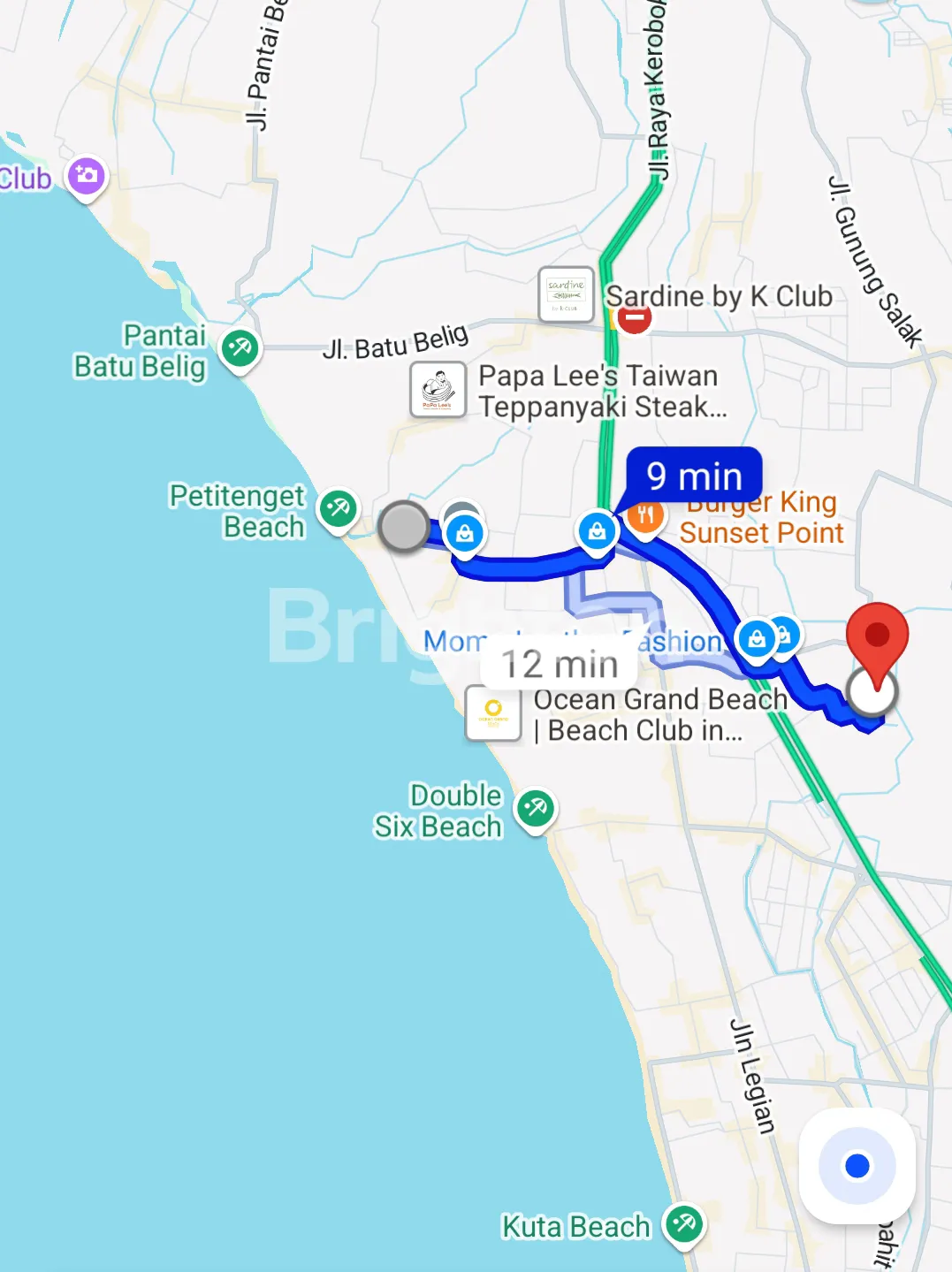This screenshot has height=1272, width=952.
Task: Tap the 9 min route label
Action: click(x=694, y=476)
